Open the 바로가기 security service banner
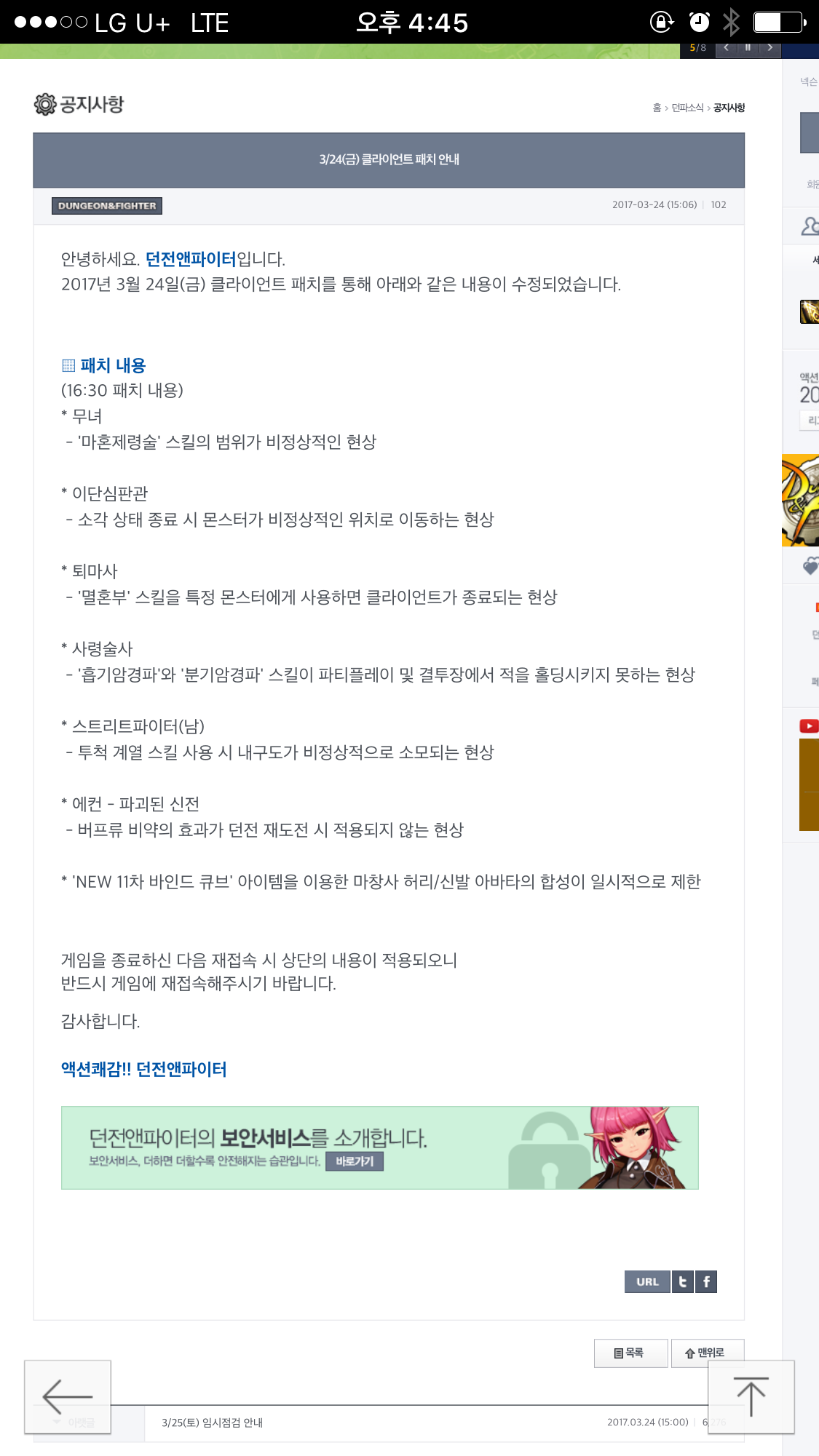This screenshot has height=1456, width=819. click(355, 1161)
